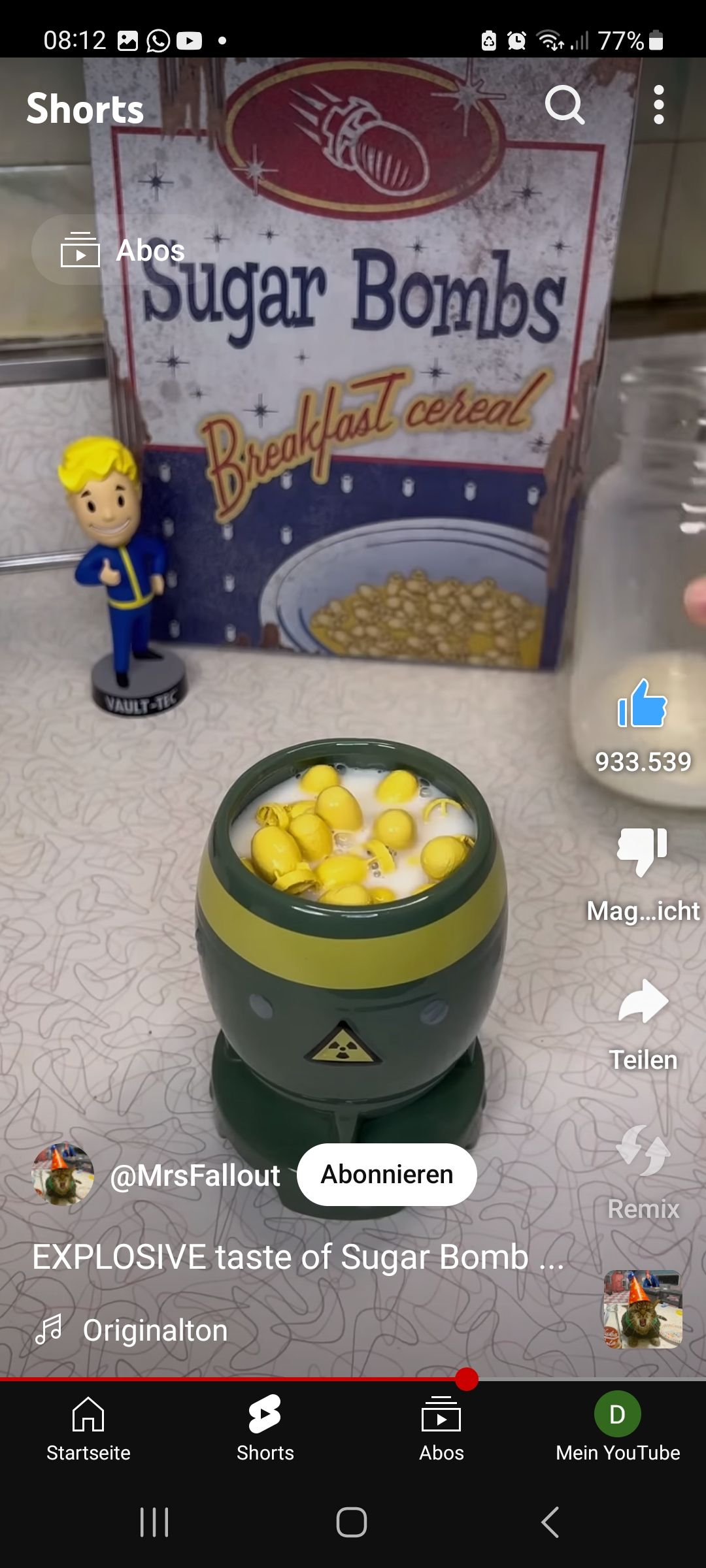Image resolution: width=706 pixels, height=1568 pixels.
Task: Switch to the Abos tab in bottom navigation
Action: (441, 1428)
